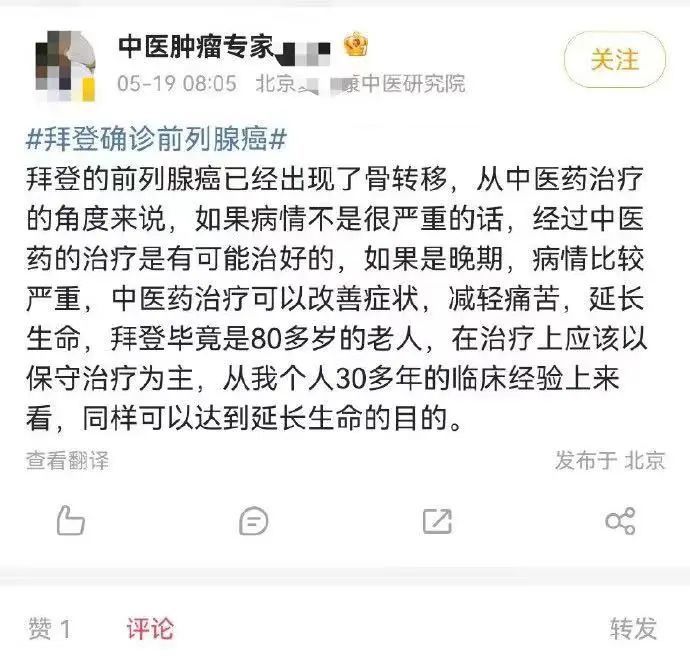This screenshot has width=690, height=663.
Task: Tap 查看翻译 to translate the post
Action: (67, 460)
